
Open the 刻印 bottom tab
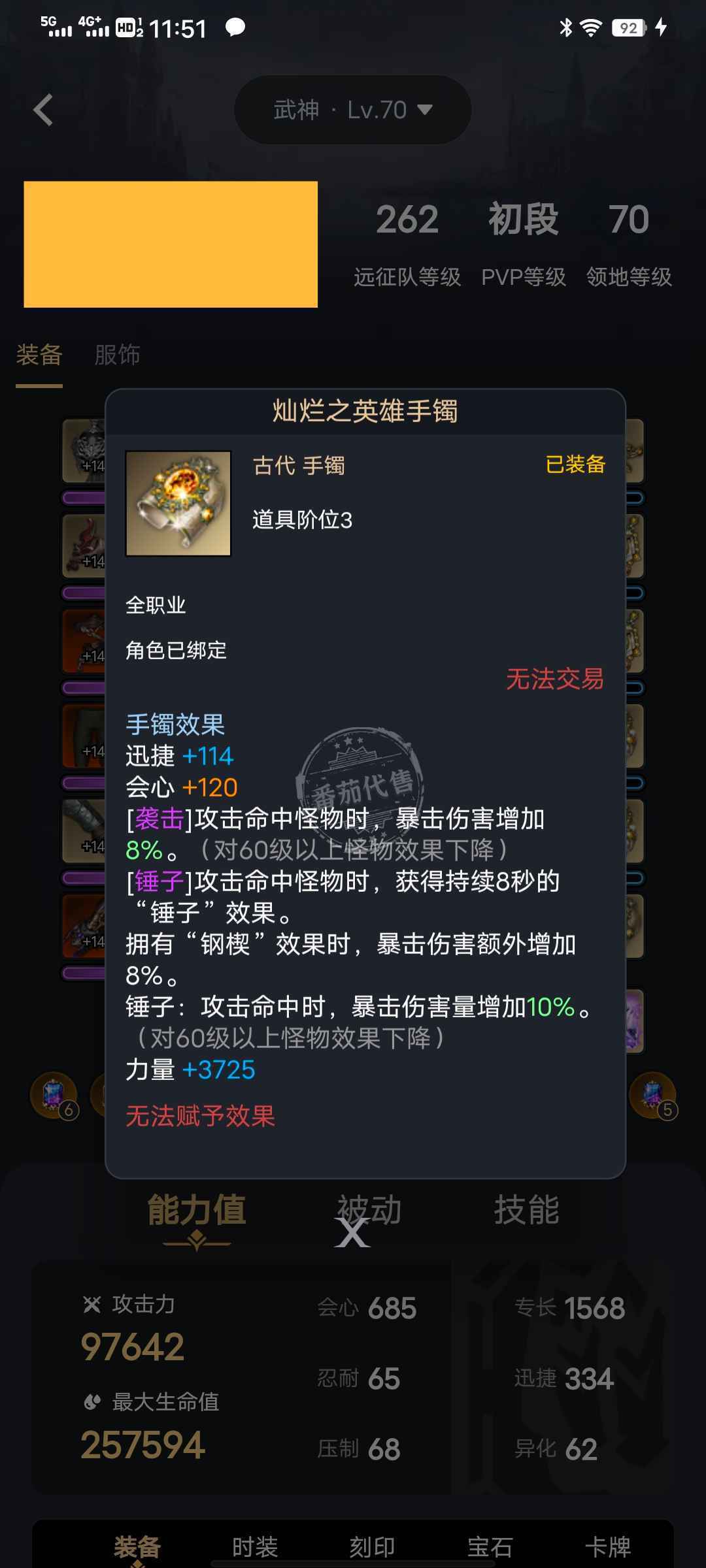click(373, 1546)
